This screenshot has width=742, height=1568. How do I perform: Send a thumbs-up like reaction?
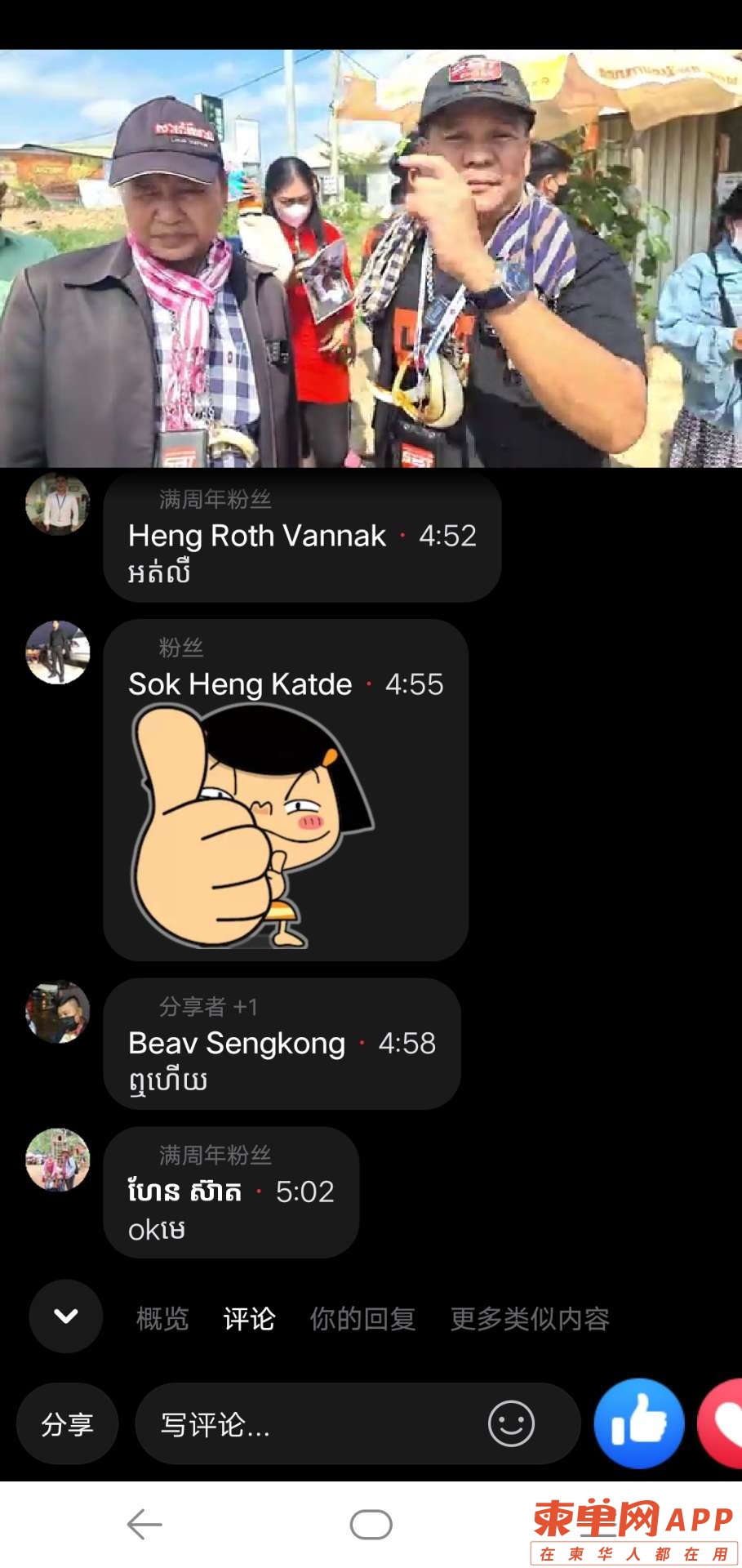[638, 1423]
